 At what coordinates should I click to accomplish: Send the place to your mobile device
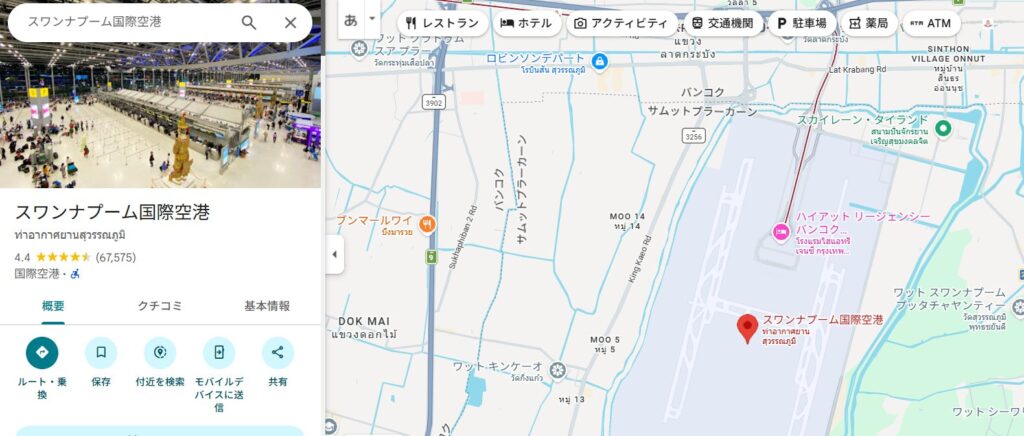tap(219, 353)
